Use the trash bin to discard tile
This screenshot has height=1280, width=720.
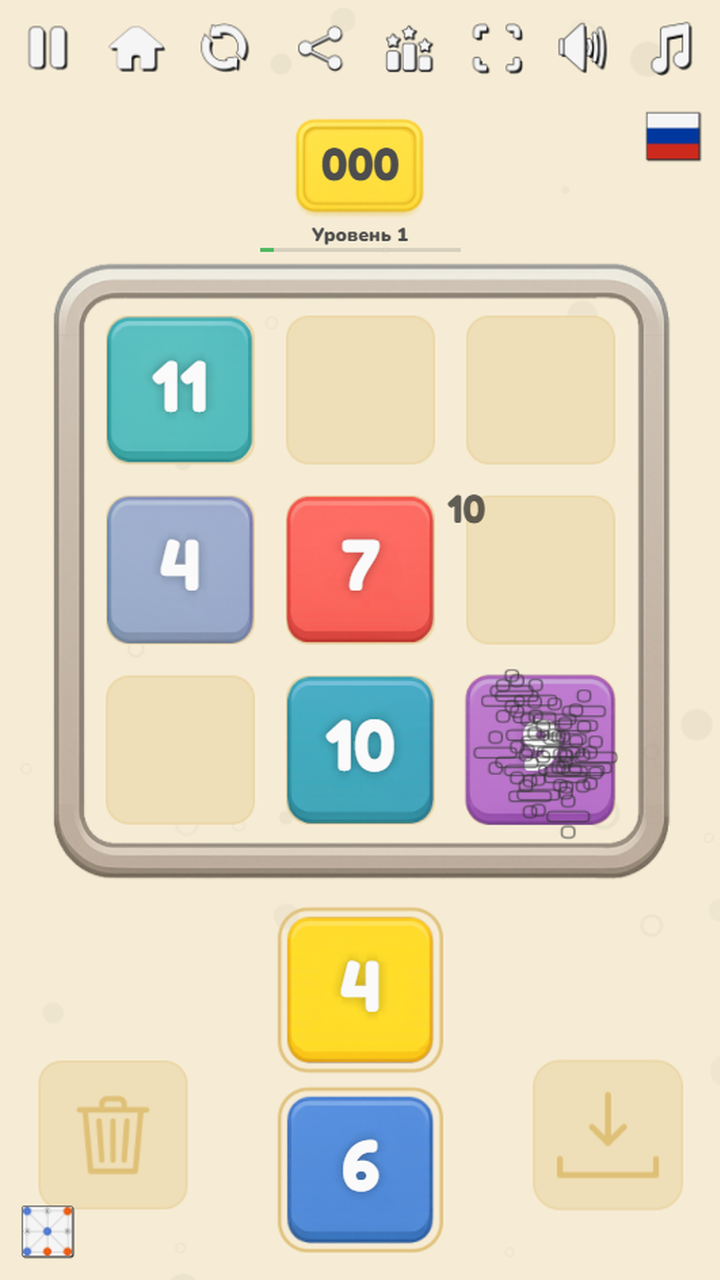tap(113, 1134)
